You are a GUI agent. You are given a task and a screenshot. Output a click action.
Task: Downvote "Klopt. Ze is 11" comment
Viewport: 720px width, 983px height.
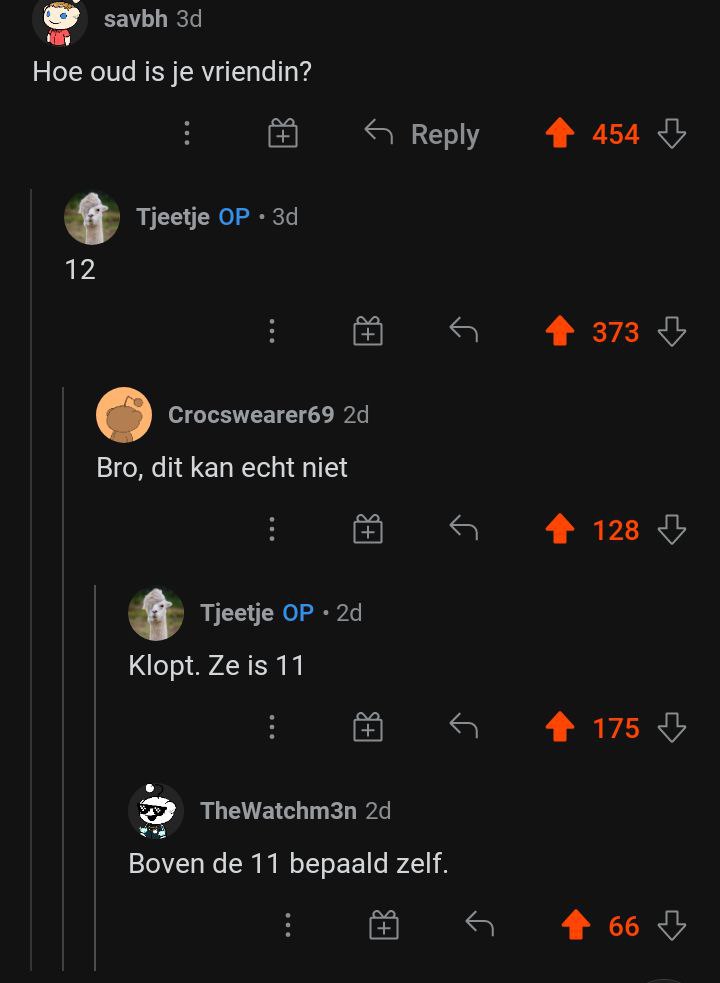tap(672, 727)
